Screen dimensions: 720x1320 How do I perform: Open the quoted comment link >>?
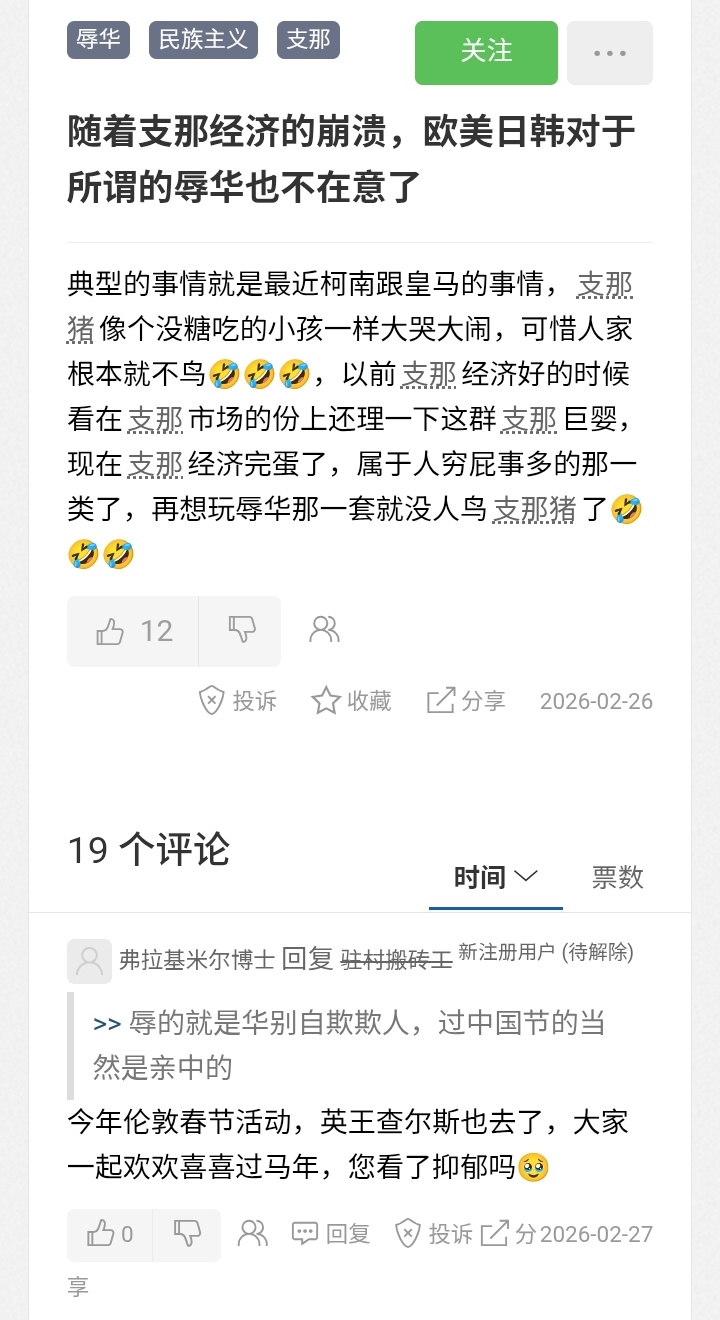[x=107, y=1023]
